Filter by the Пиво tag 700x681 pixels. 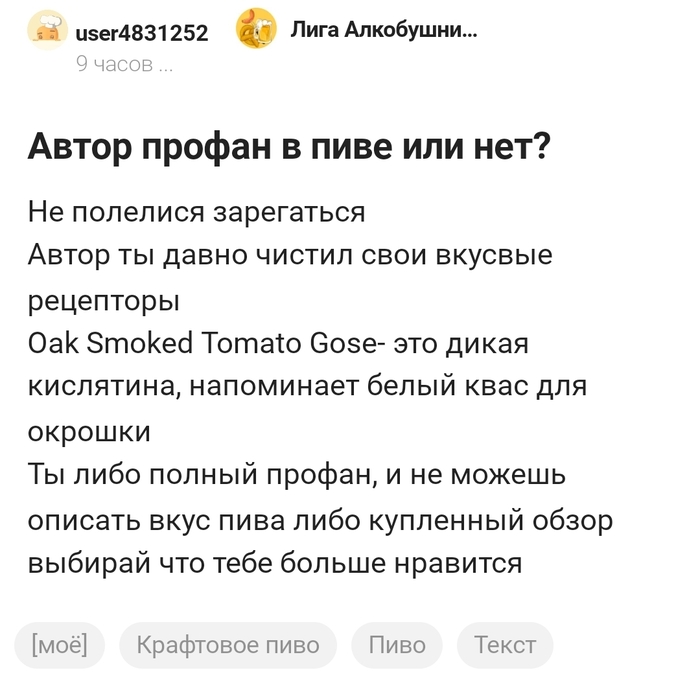(x=397, y=645)
